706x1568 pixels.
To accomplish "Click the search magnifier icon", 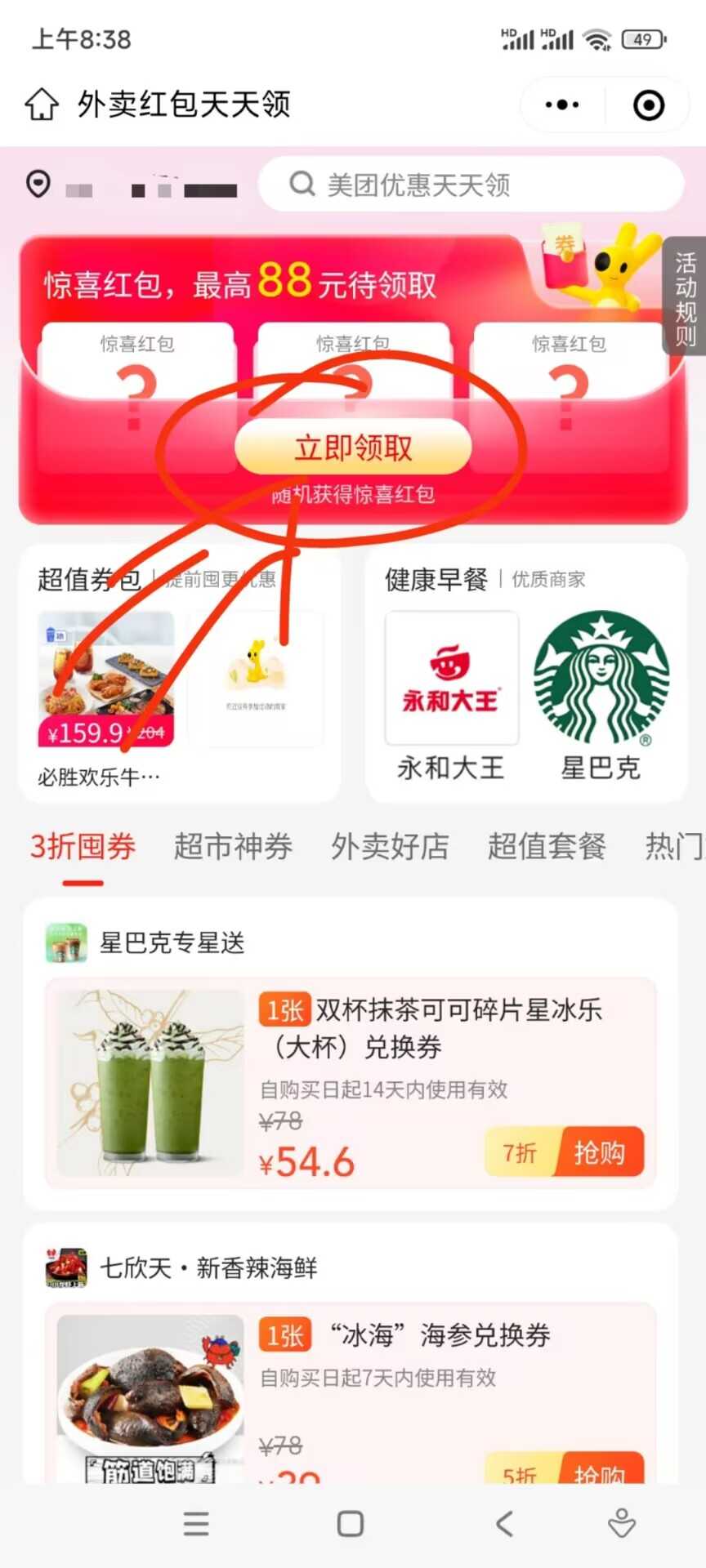I will pyautogui.click(x=303, y=183).
